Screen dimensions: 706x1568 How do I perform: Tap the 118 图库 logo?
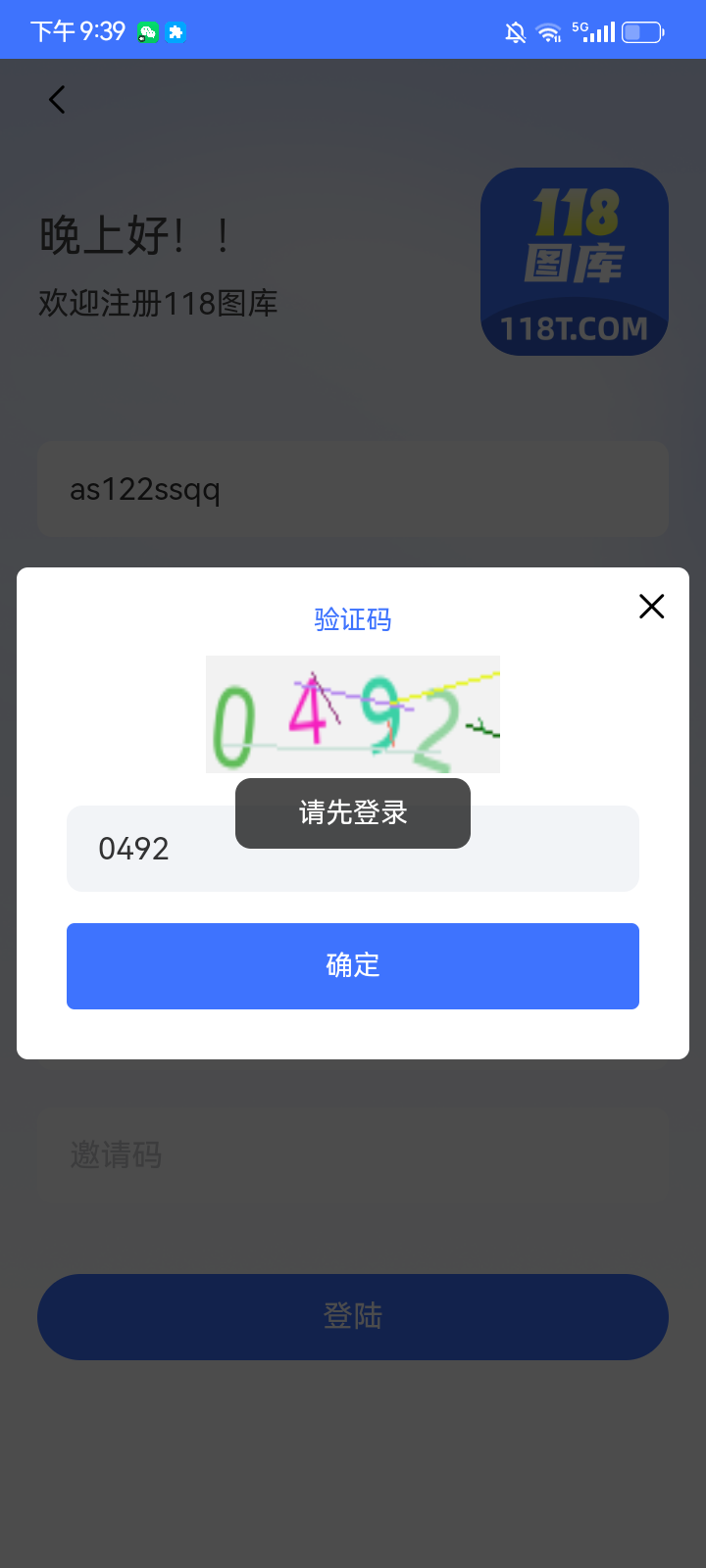[575, 262]
